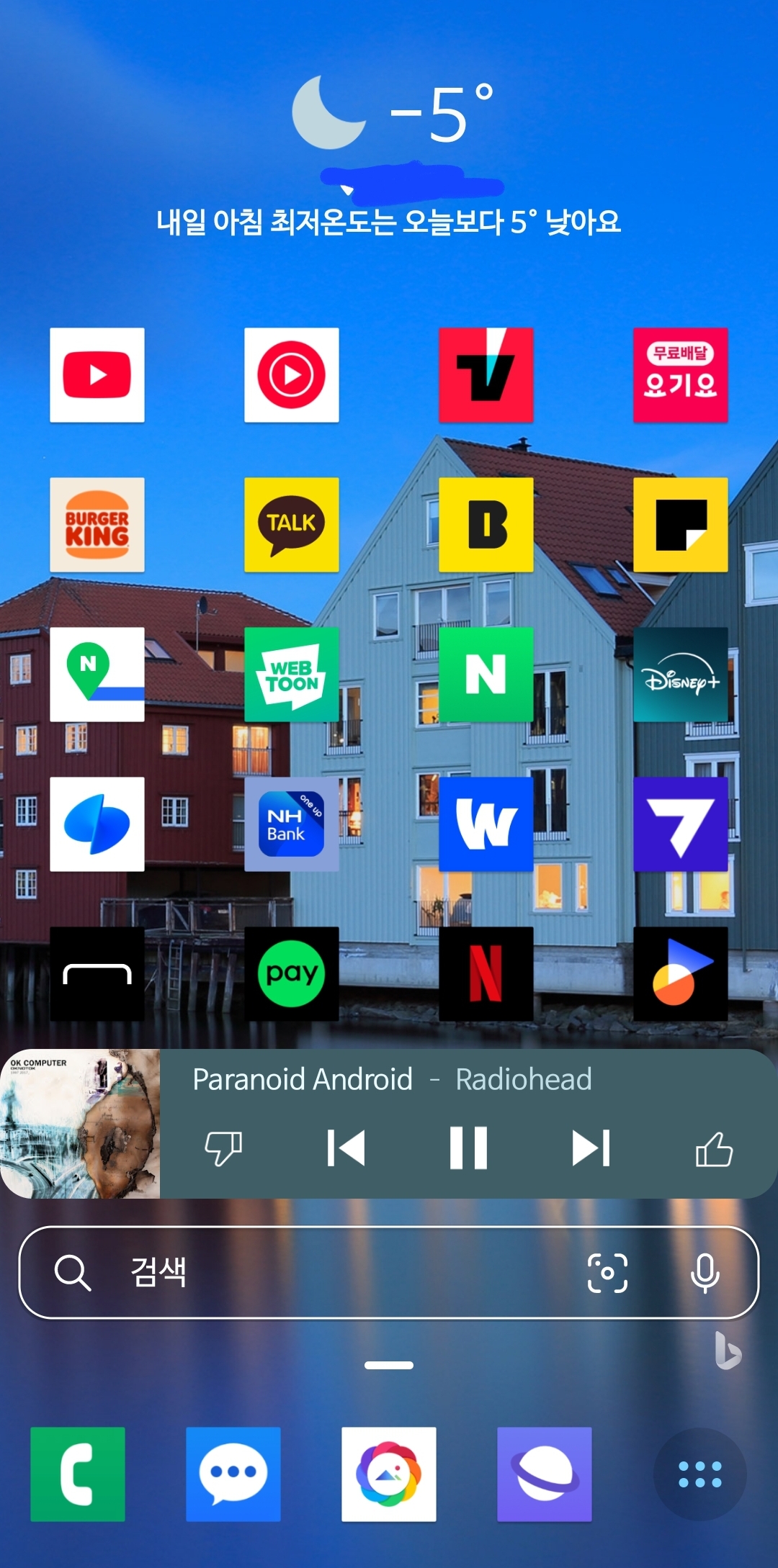Open the Burger King app
This screenshot has width=778, height=1568.
click(97, 525)
